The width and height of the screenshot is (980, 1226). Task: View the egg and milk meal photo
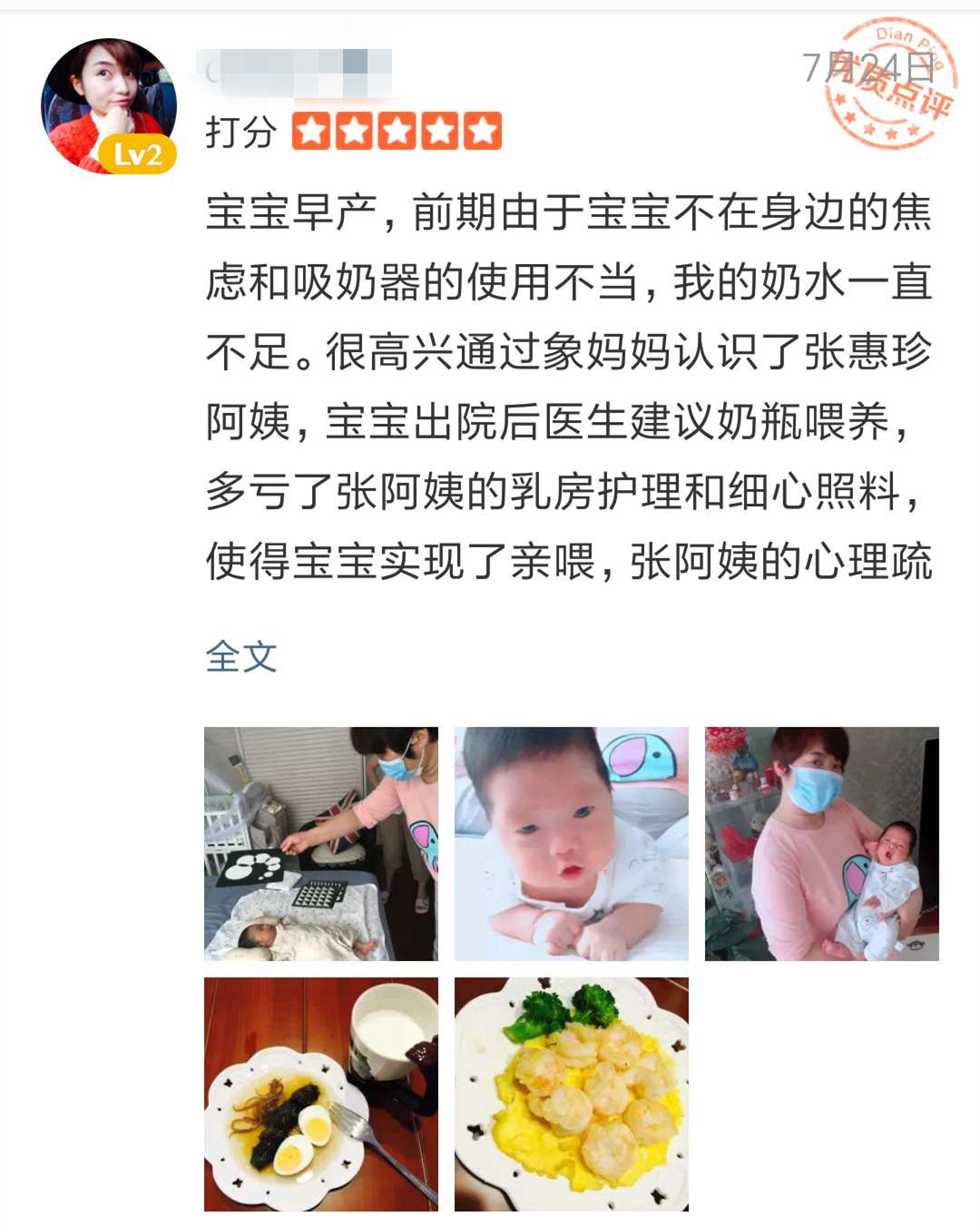click(x=320, y=1094)
